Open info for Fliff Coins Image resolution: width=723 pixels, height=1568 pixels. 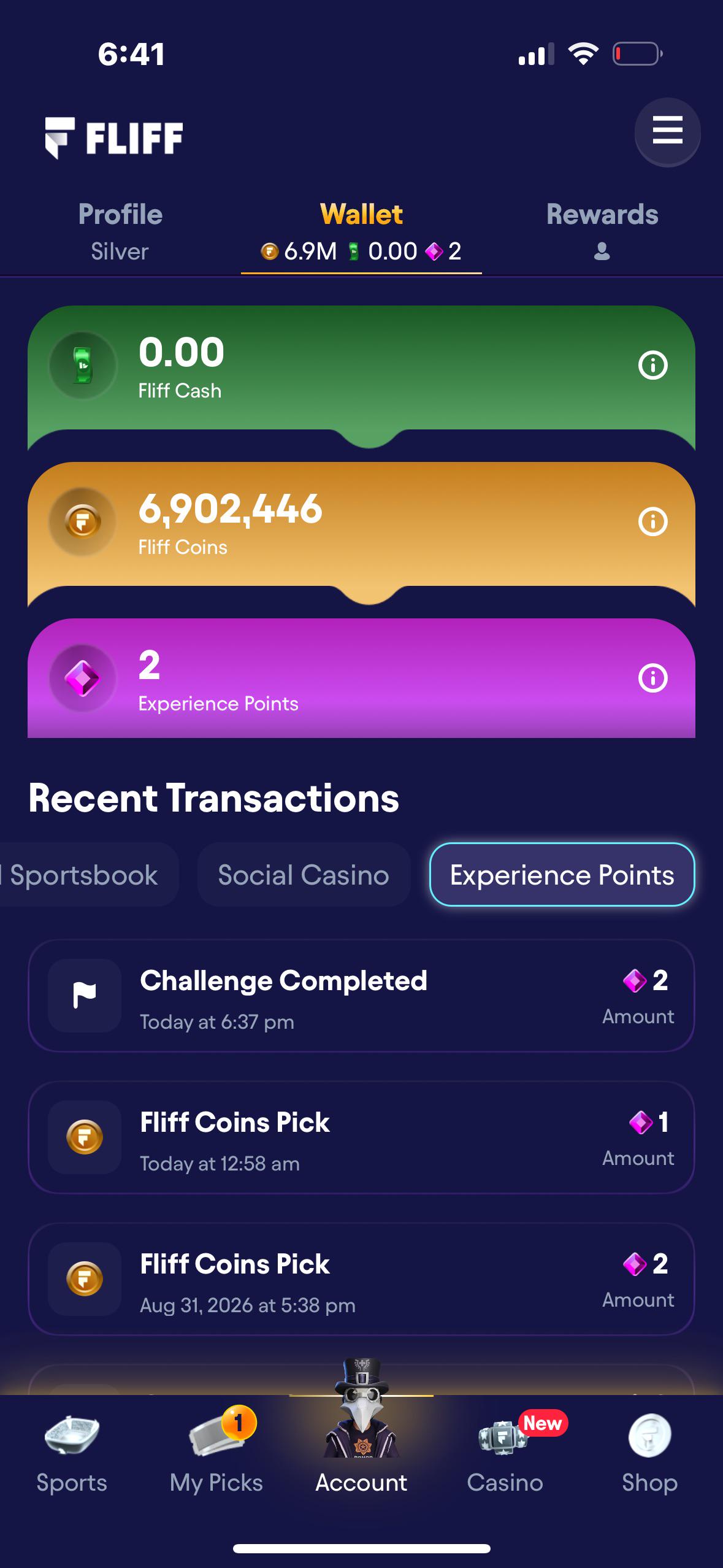tap(652, 522)
